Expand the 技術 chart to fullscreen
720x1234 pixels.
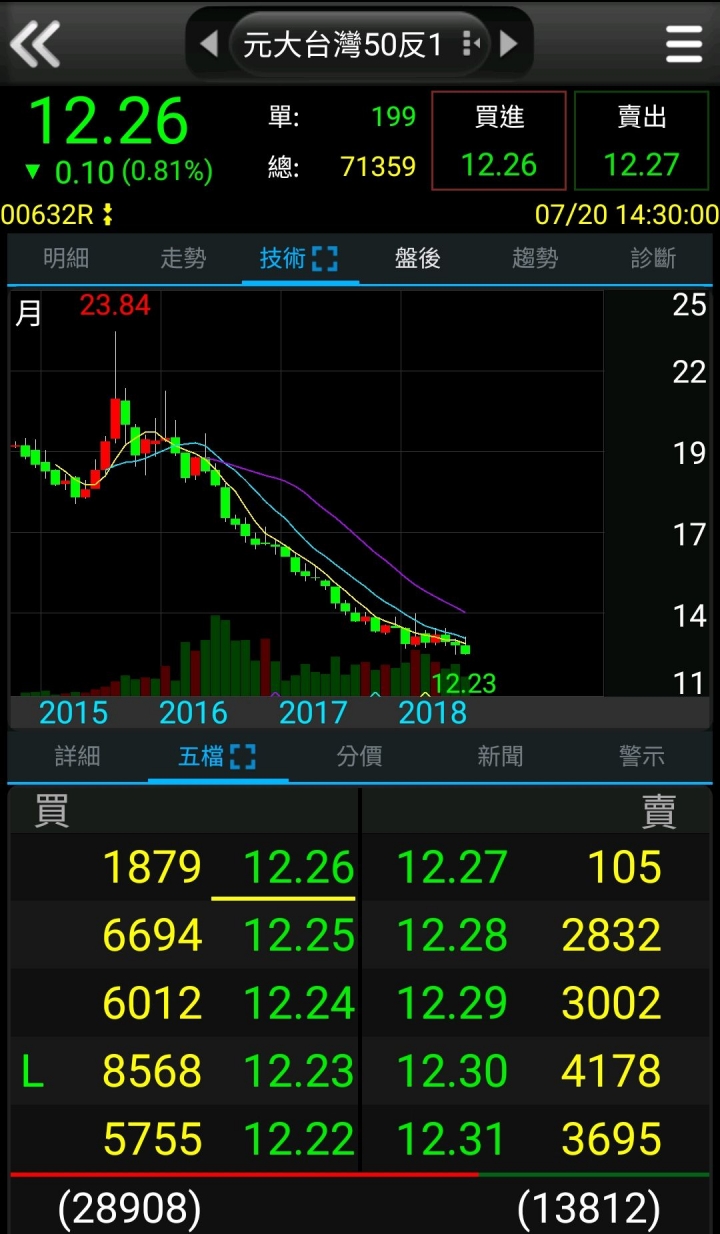click(325, 259)
